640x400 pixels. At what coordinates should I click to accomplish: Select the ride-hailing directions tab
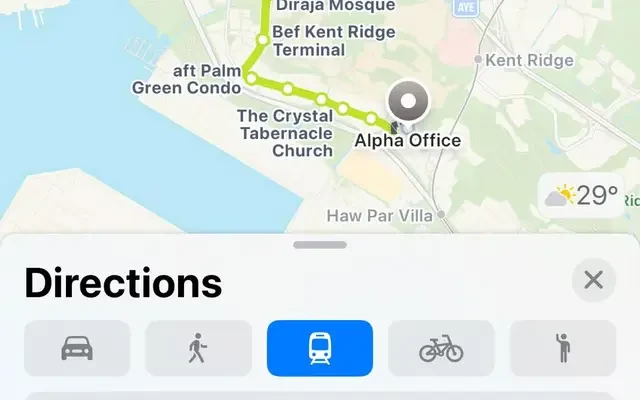coord(562,348)
